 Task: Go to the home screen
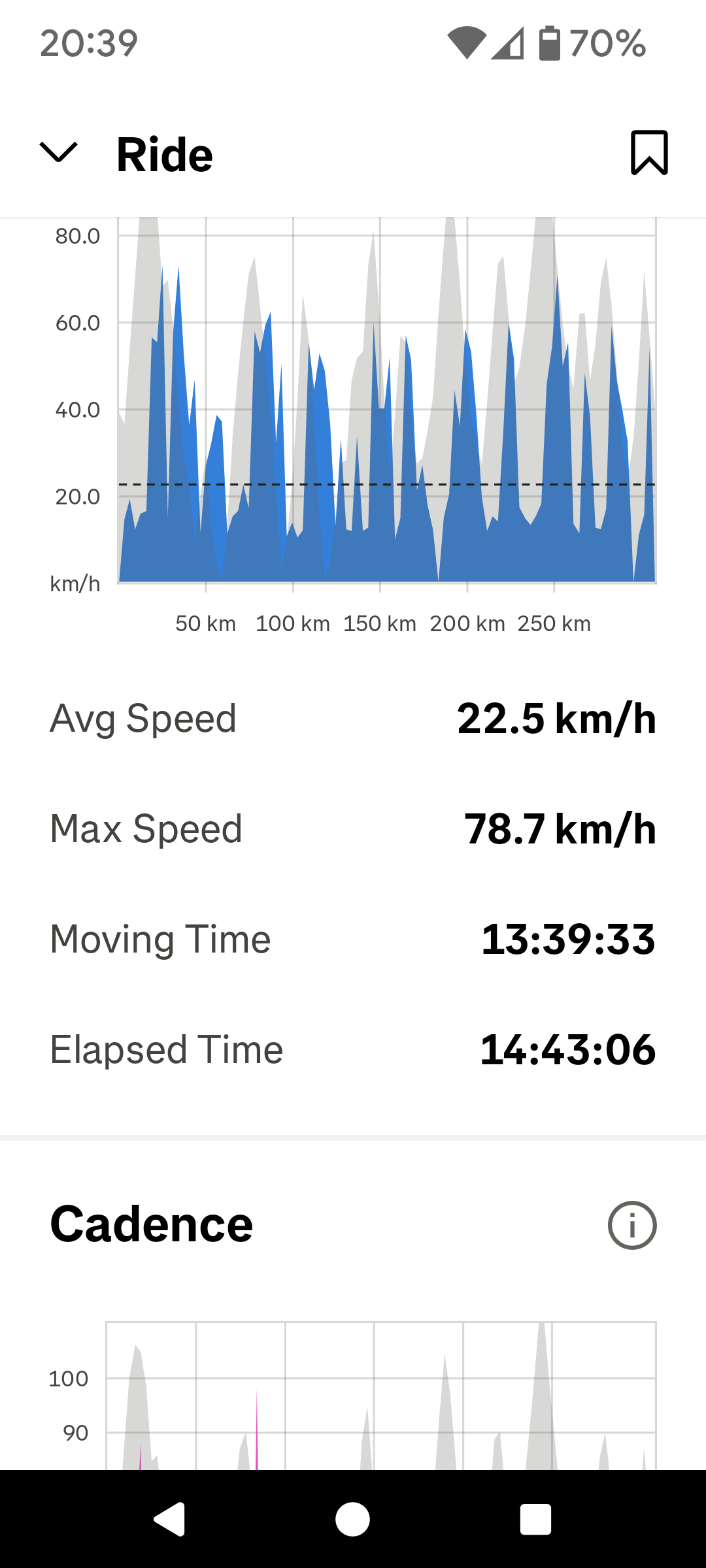click(353, 1519)
